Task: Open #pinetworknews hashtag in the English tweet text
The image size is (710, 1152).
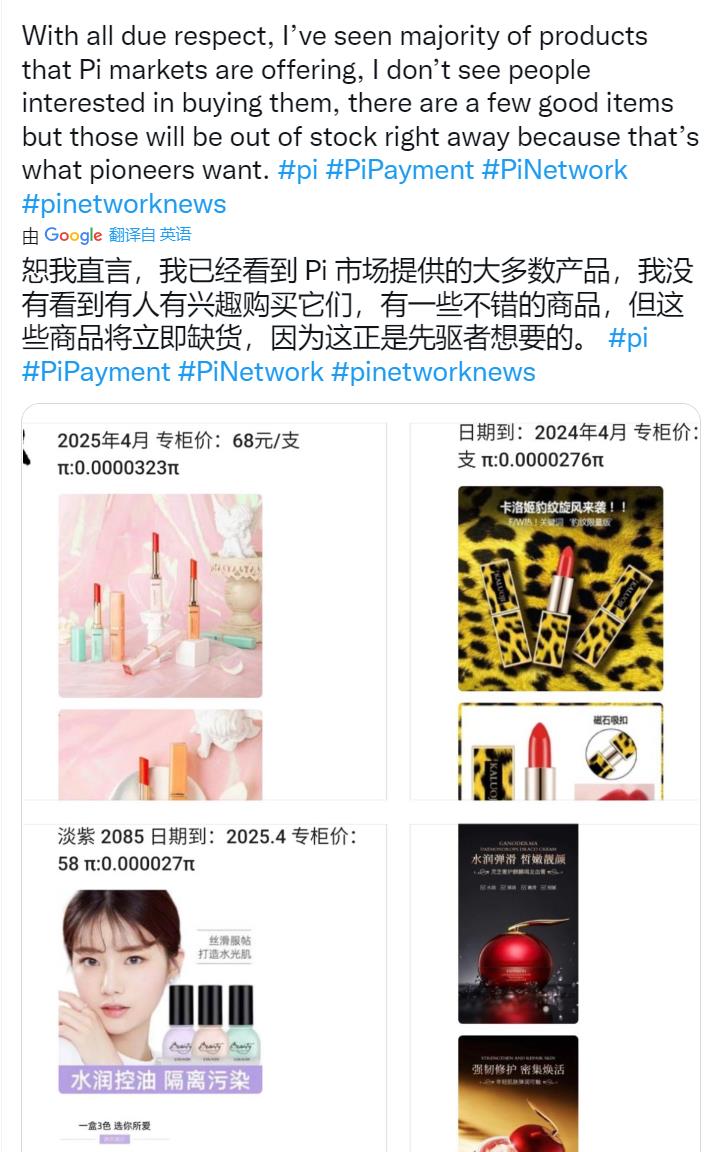Action: click(x=124, y=203)
